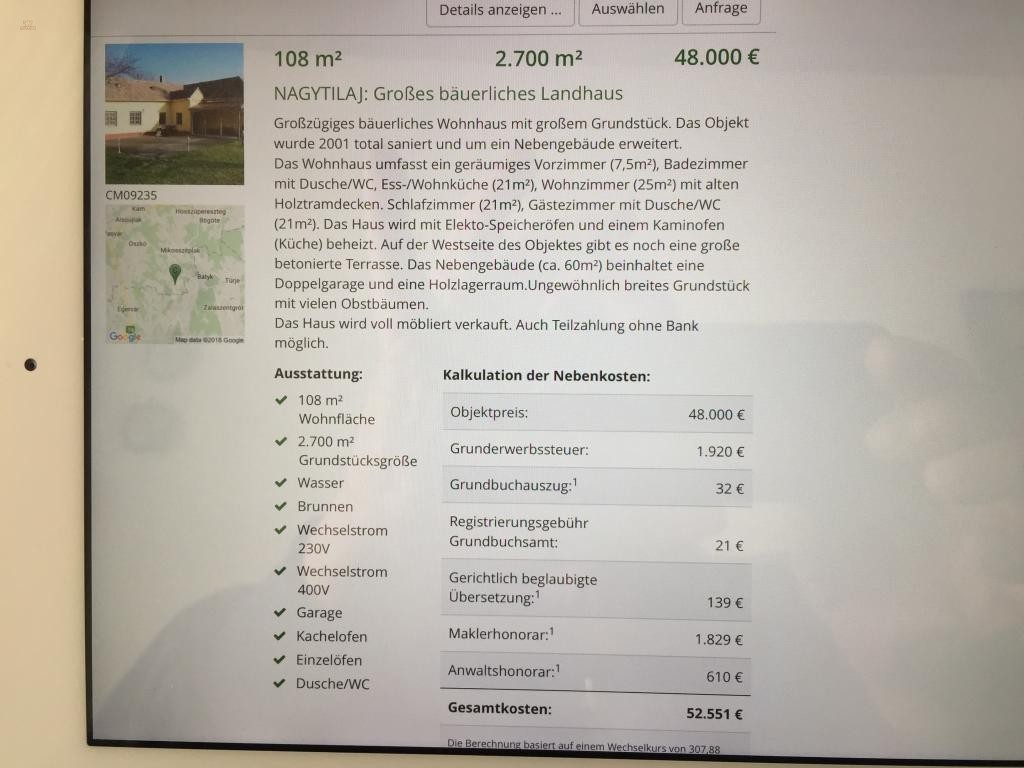Tap the Details anzeigen button
The height and width of the screenshot is (768, 1024).
(500, 11)
